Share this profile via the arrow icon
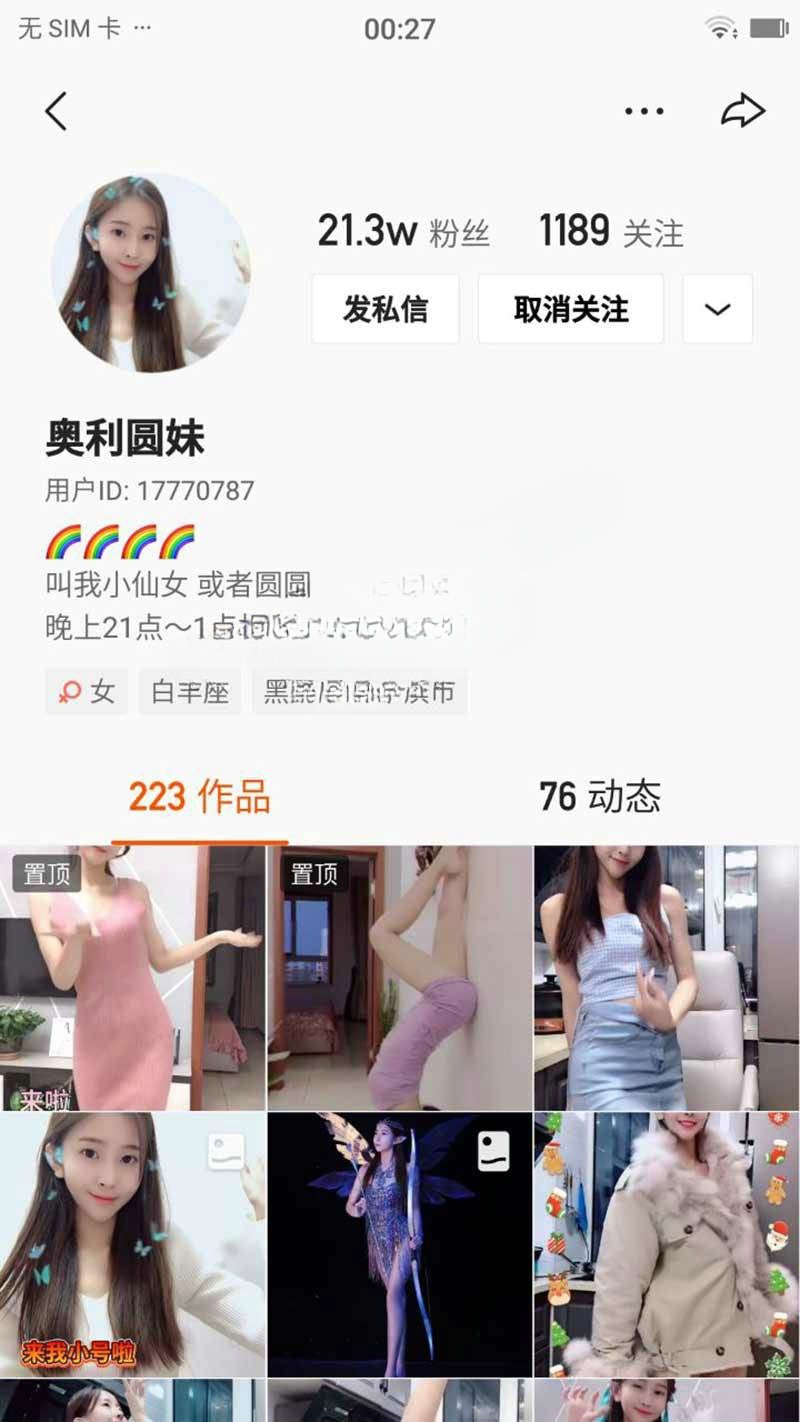 [x=743, y=111]
